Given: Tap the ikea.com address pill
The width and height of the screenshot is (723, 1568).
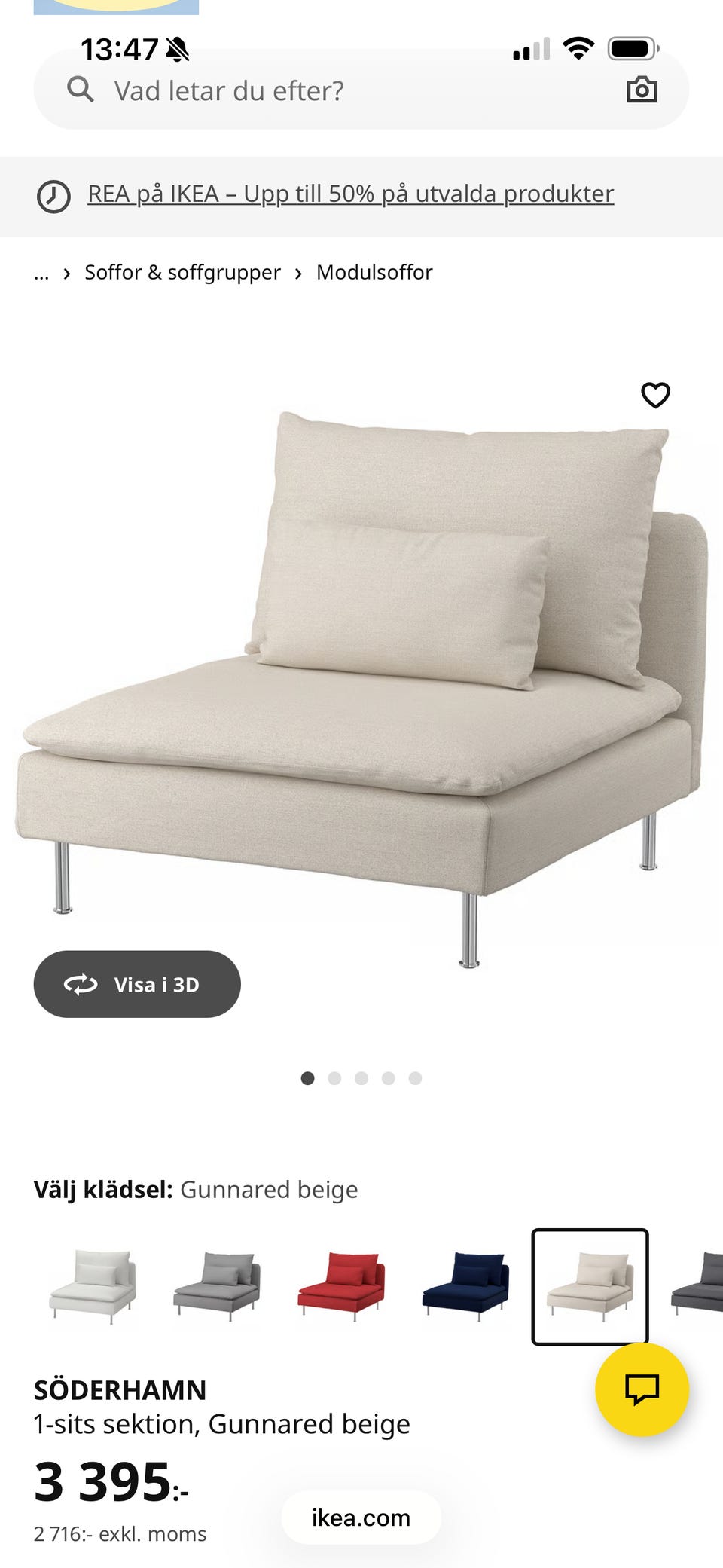Looking at the screenshot, I should 361,1517.
